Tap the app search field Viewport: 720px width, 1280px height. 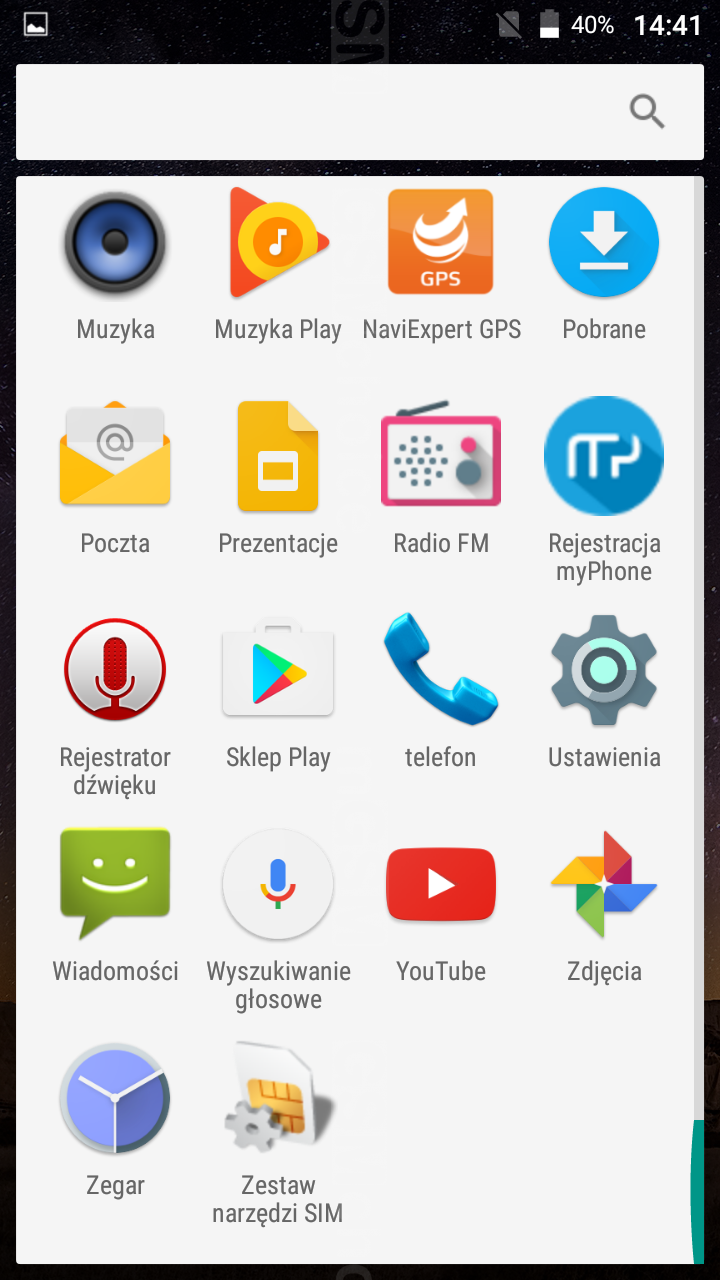(320, 112)
